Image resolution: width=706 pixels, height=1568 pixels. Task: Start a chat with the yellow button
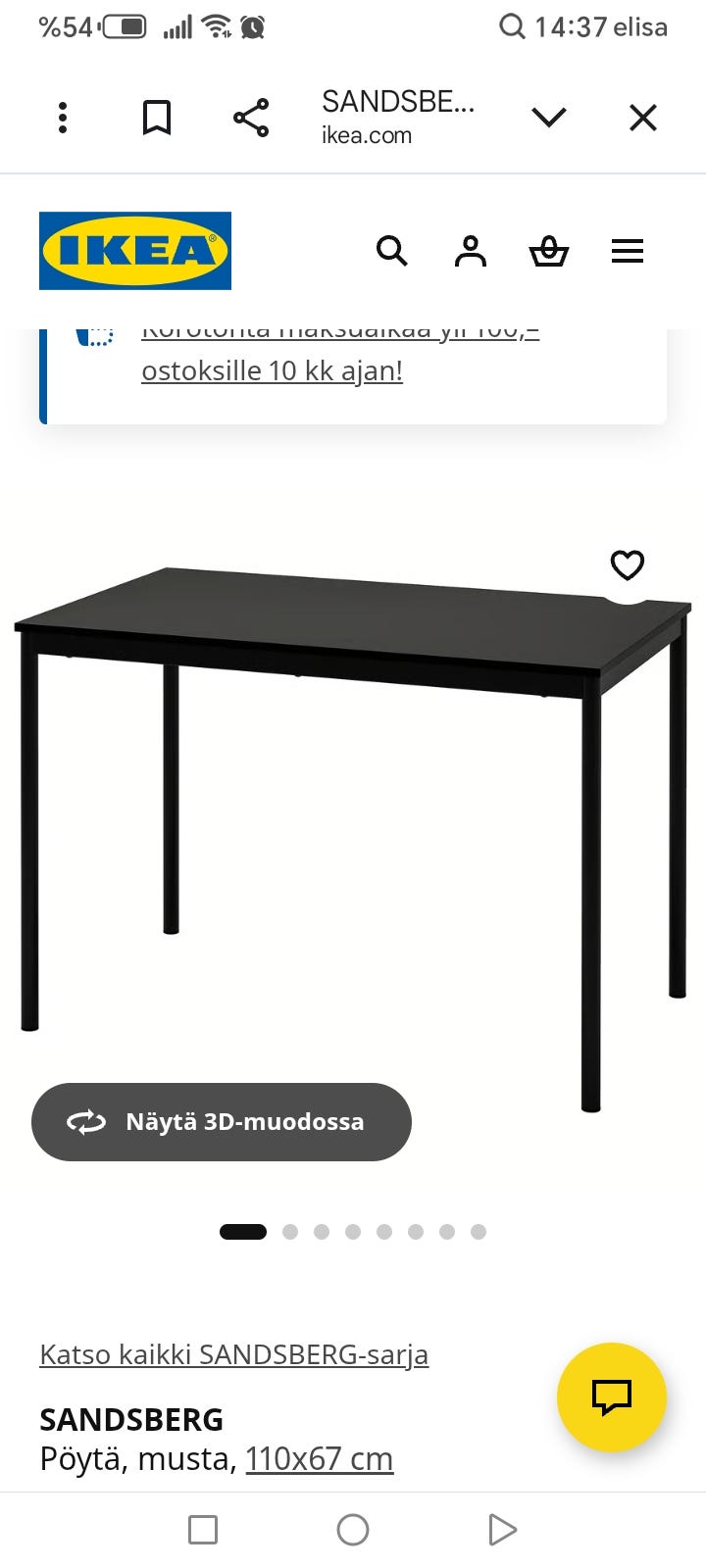tap(612, 1396)
